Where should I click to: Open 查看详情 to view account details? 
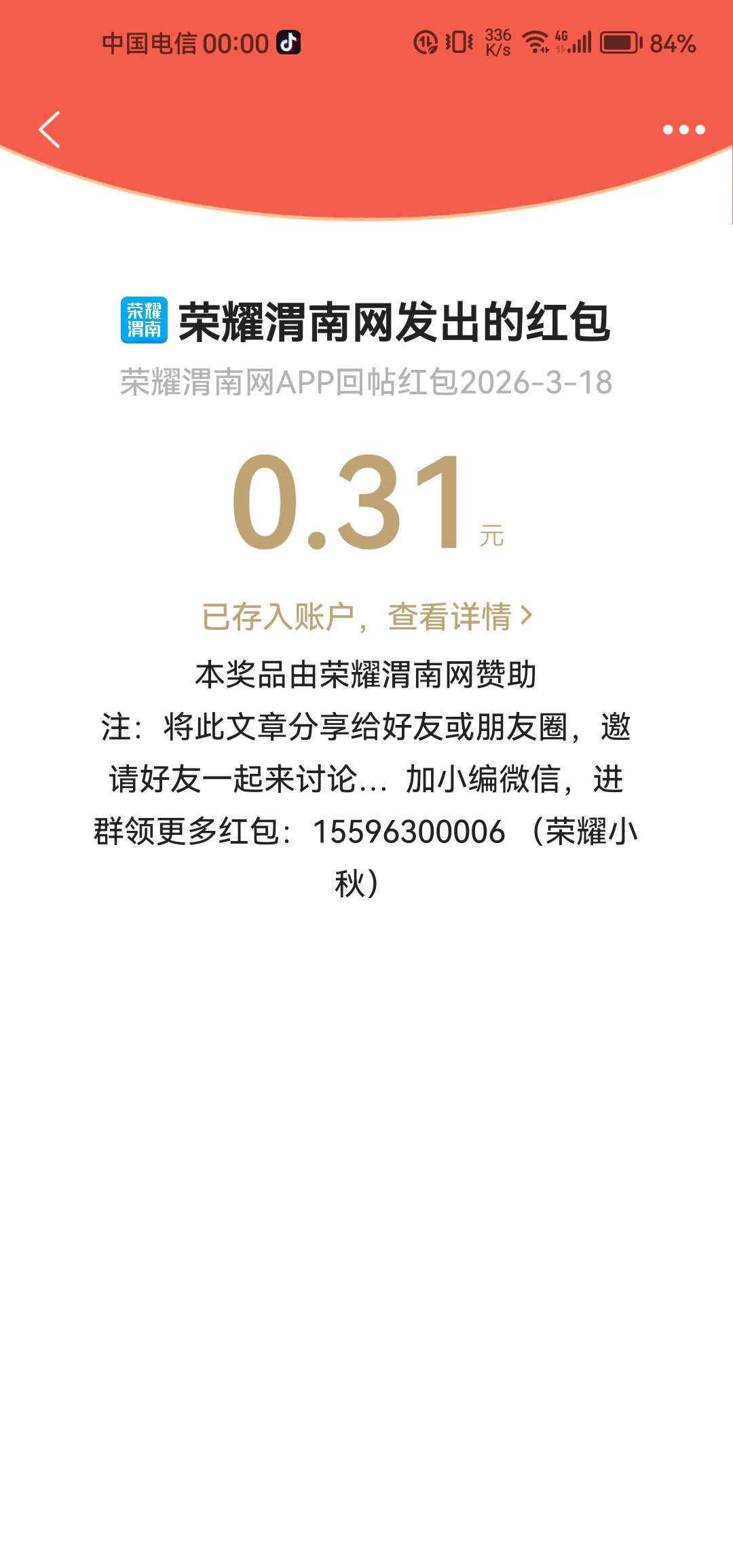459,616
